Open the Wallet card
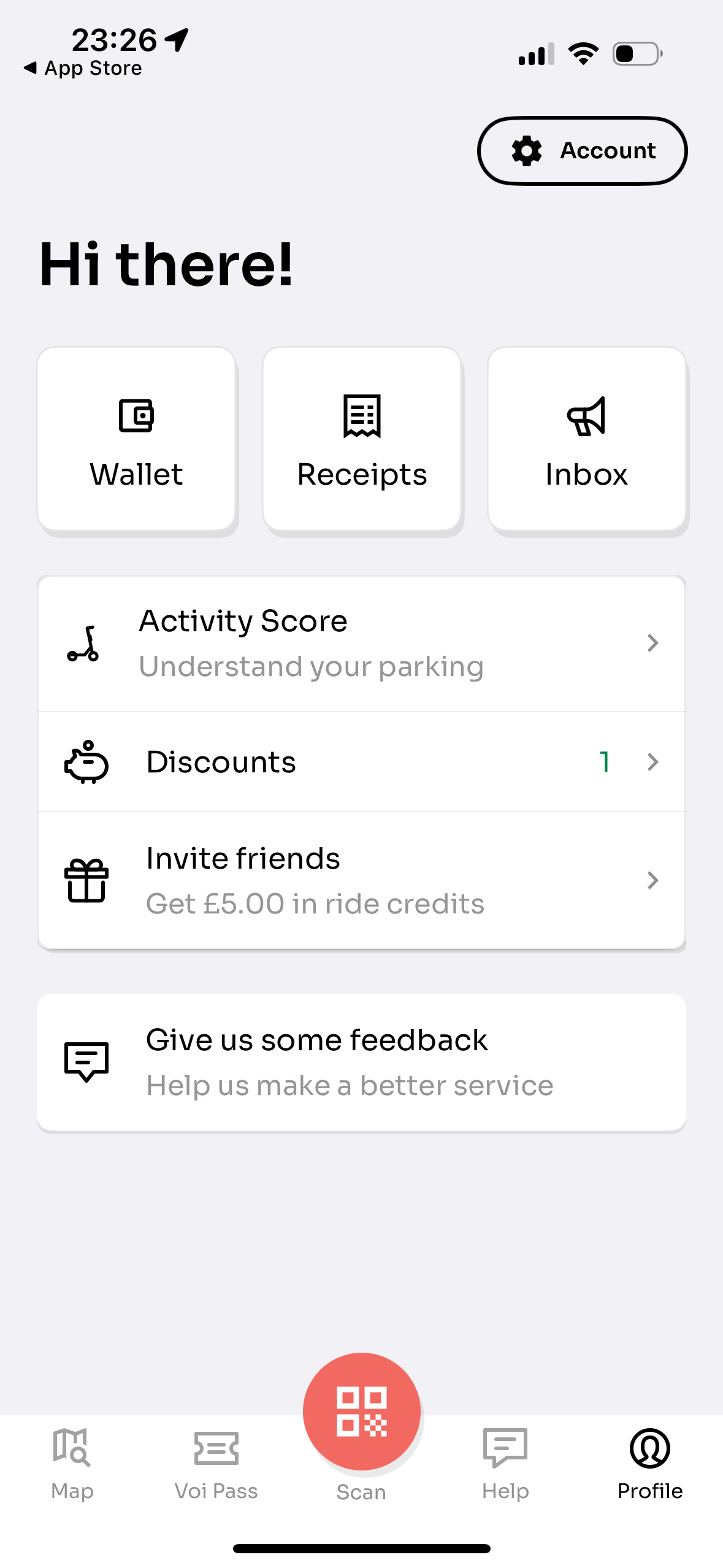Screen dimensions: 723x1568 [136, 439]
